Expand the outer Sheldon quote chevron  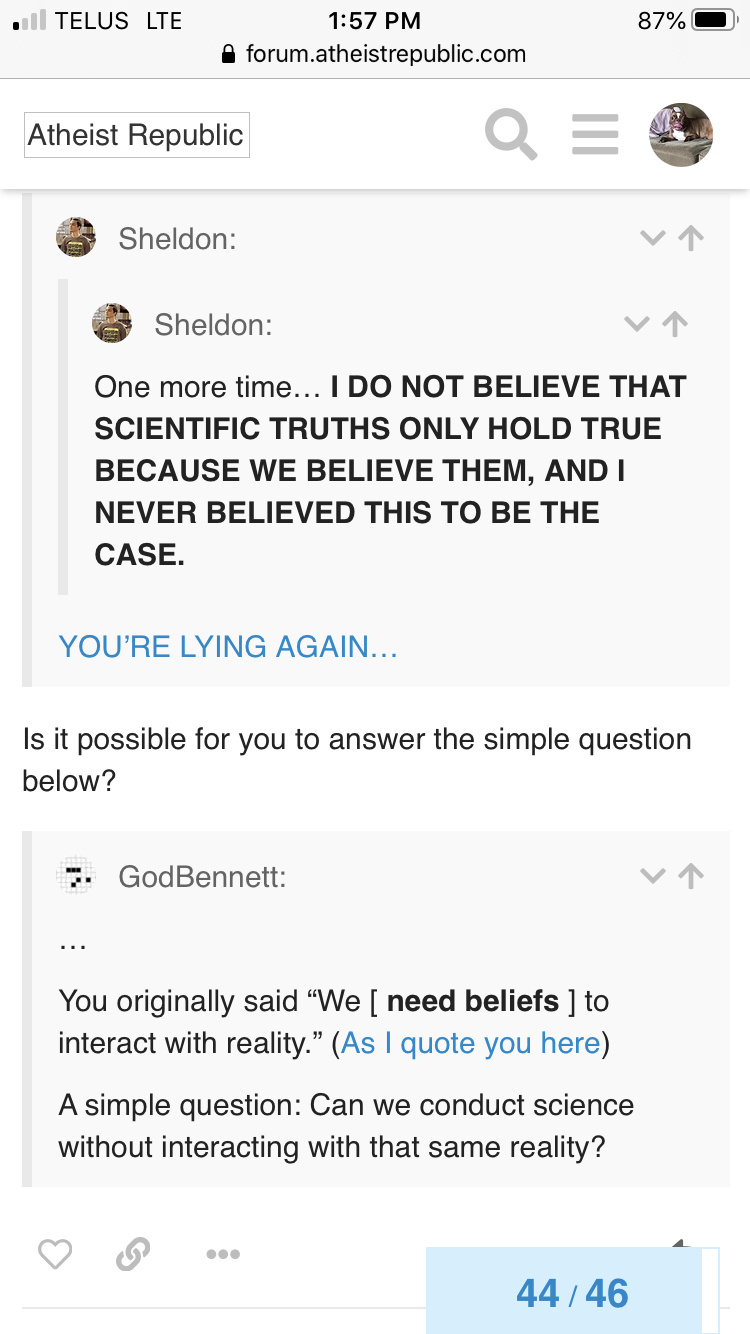(652, 238)
